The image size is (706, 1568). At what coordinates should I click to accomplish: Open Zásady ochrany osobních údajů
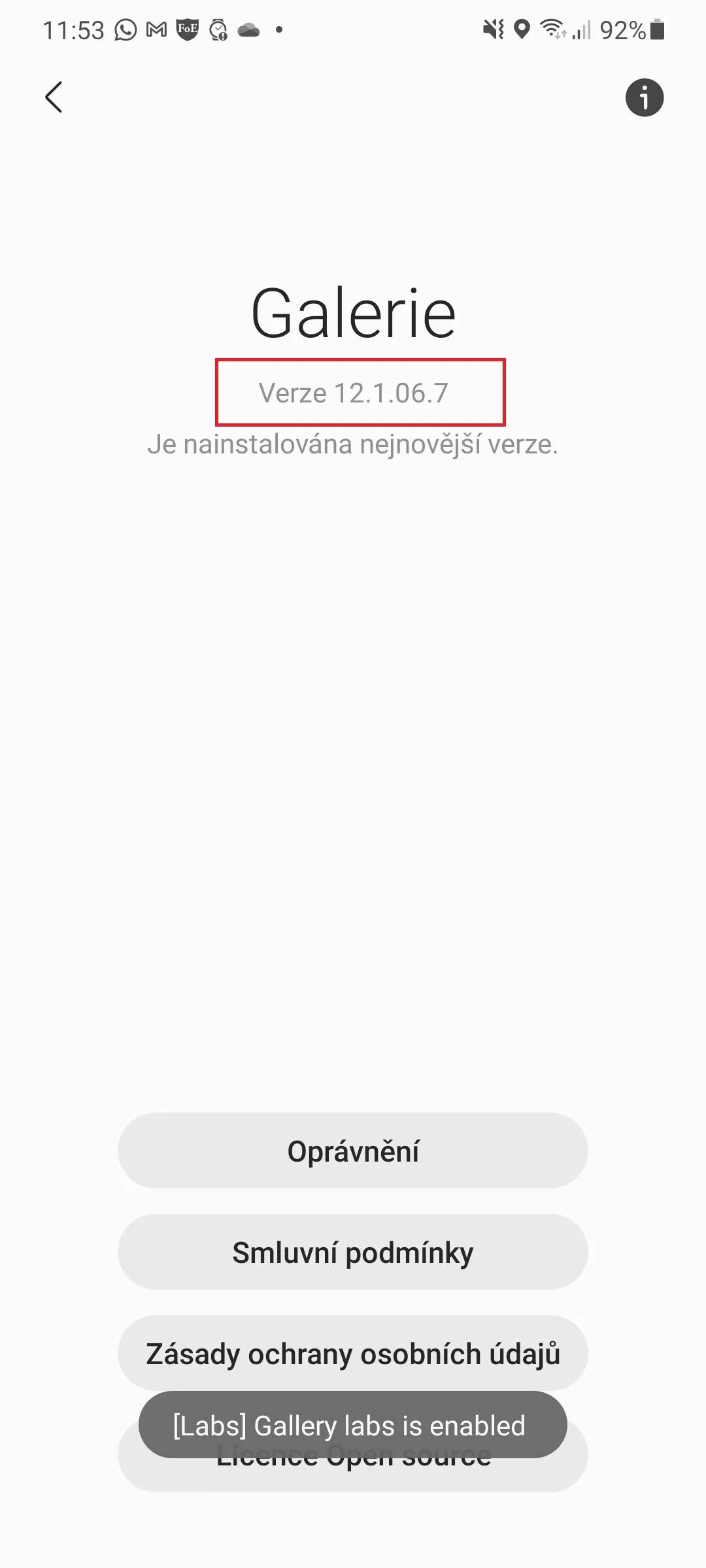click(x=353, y=1353)
